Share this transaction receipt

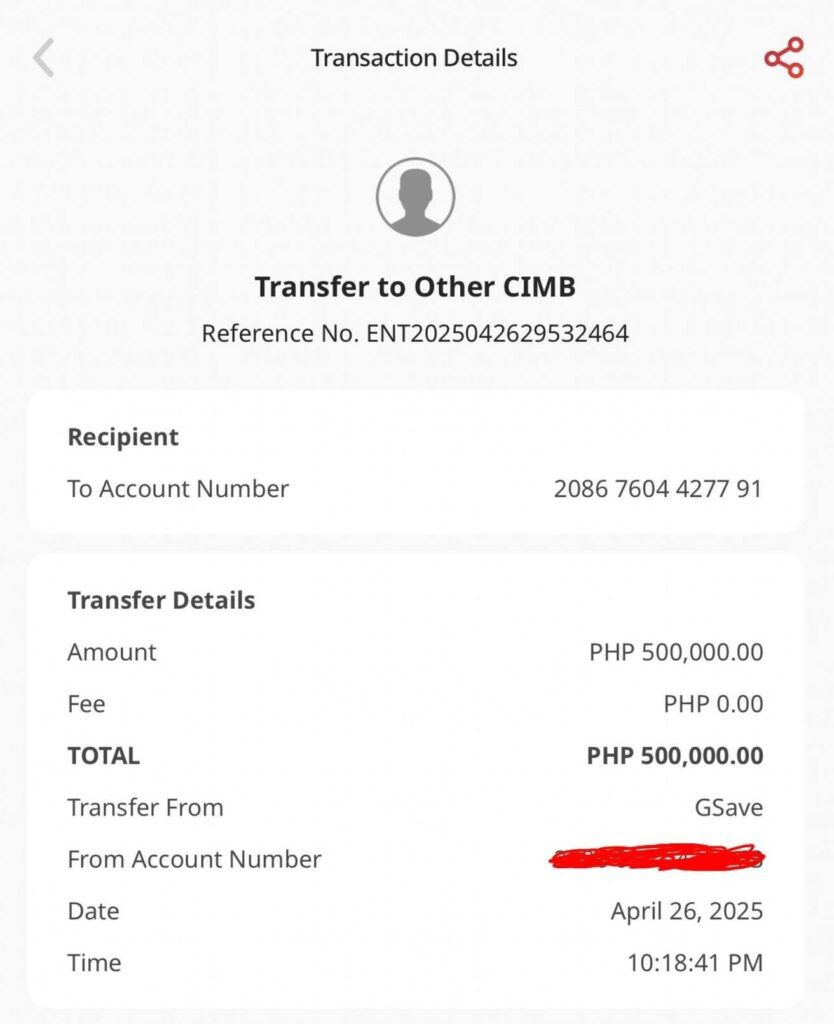click(784, 58)
